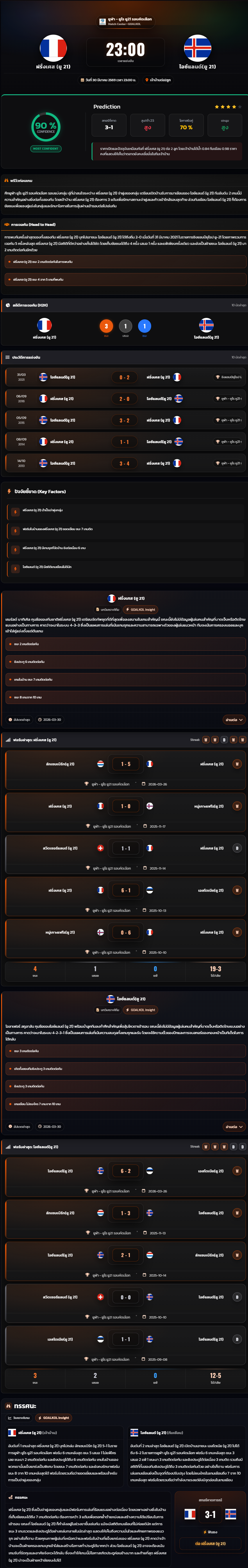
Task: Open the 14/10 2013 Iceland 3-4 France match
Action: click(x=124, y=463)
